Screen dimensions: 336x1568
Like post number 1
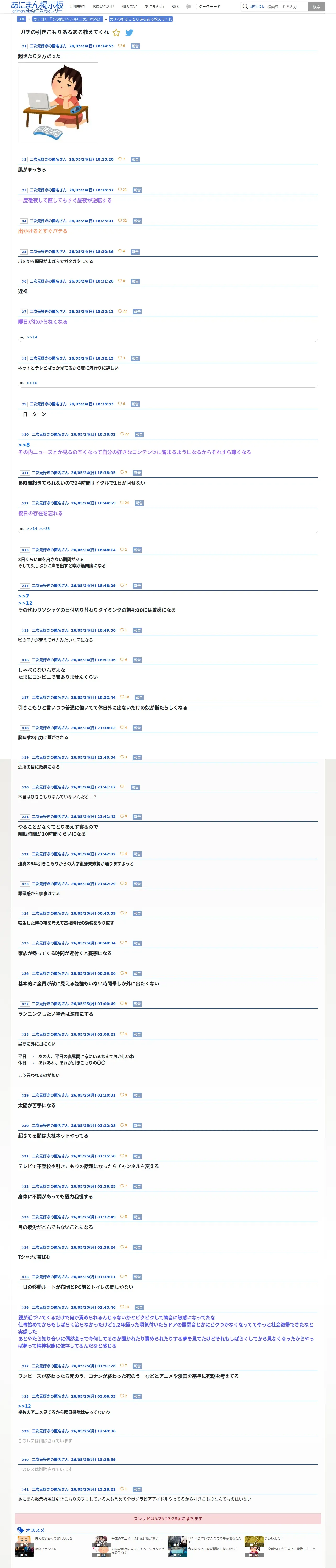coord(121,46)
